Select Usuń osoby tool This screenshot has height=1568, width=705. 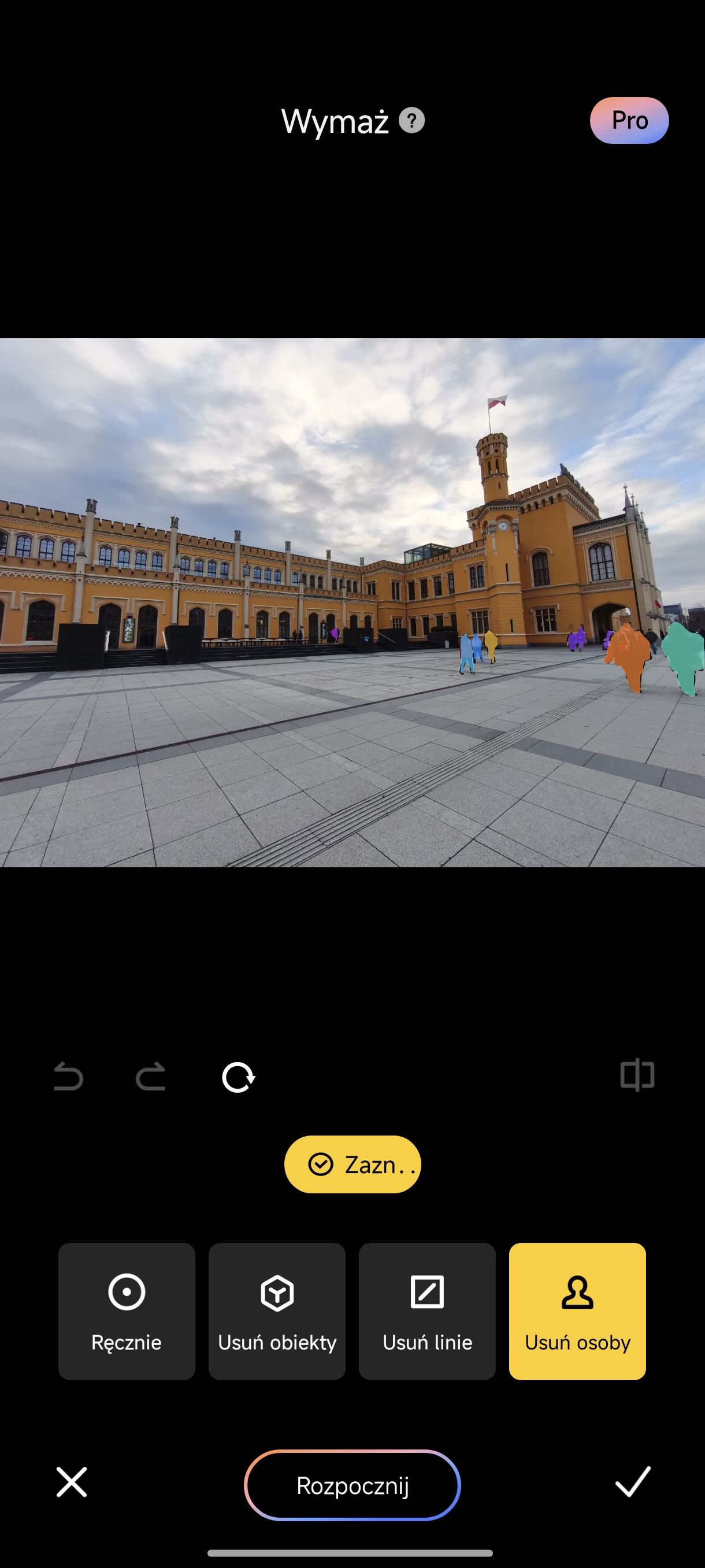pyautogui.click(x=577, y=1312)
